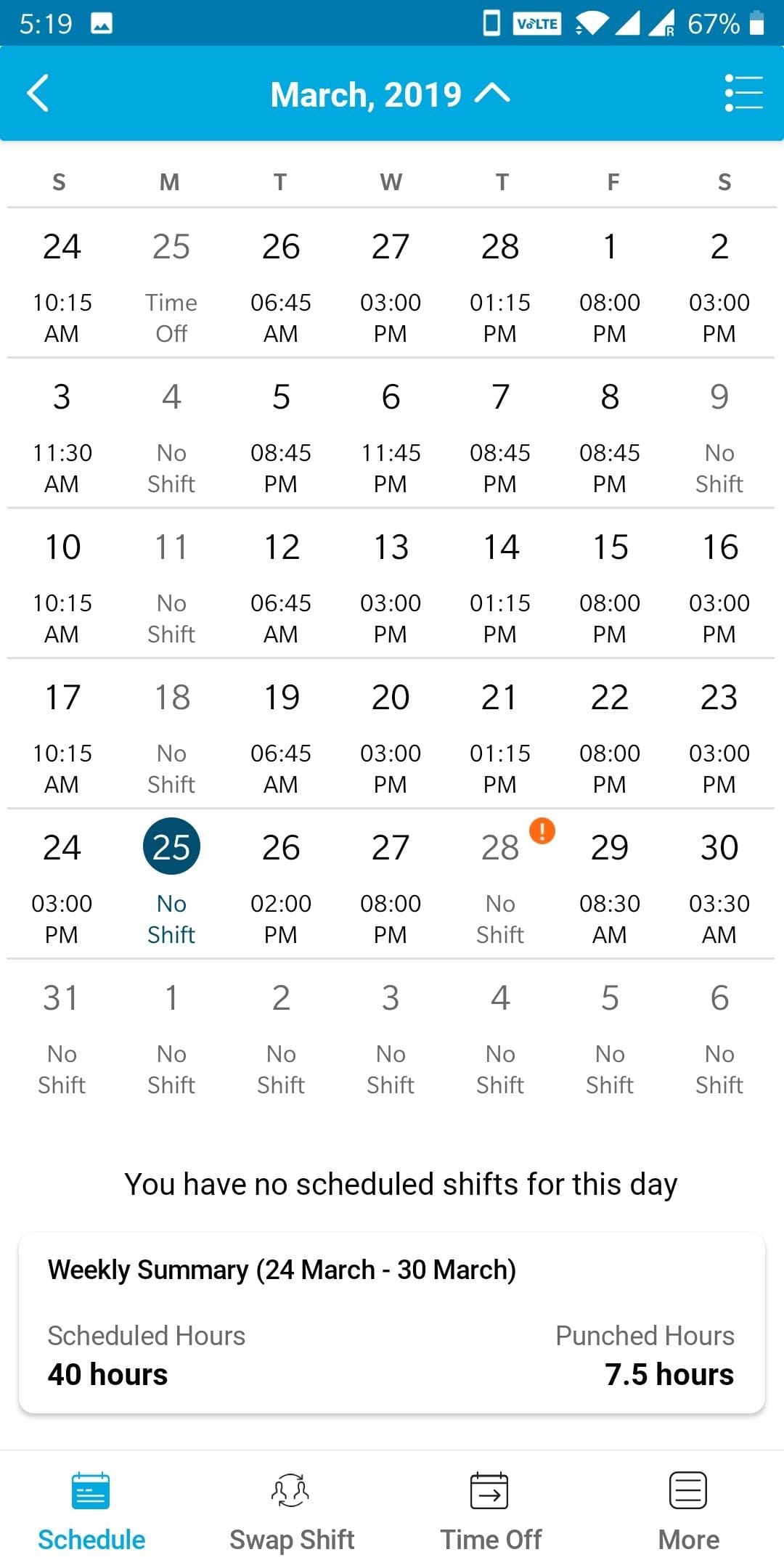Select the Time Off entry on March 25

coord(171,290)
